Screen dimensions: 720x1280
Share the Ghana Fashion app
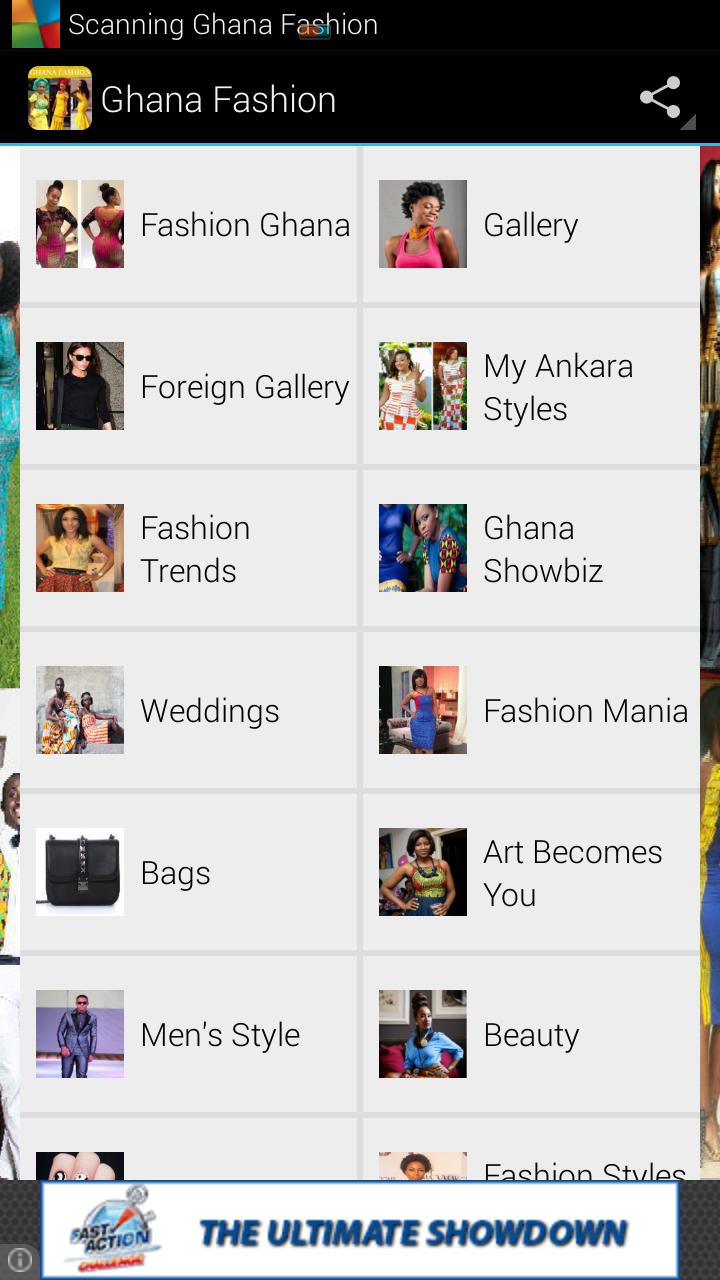pos(660,99)
